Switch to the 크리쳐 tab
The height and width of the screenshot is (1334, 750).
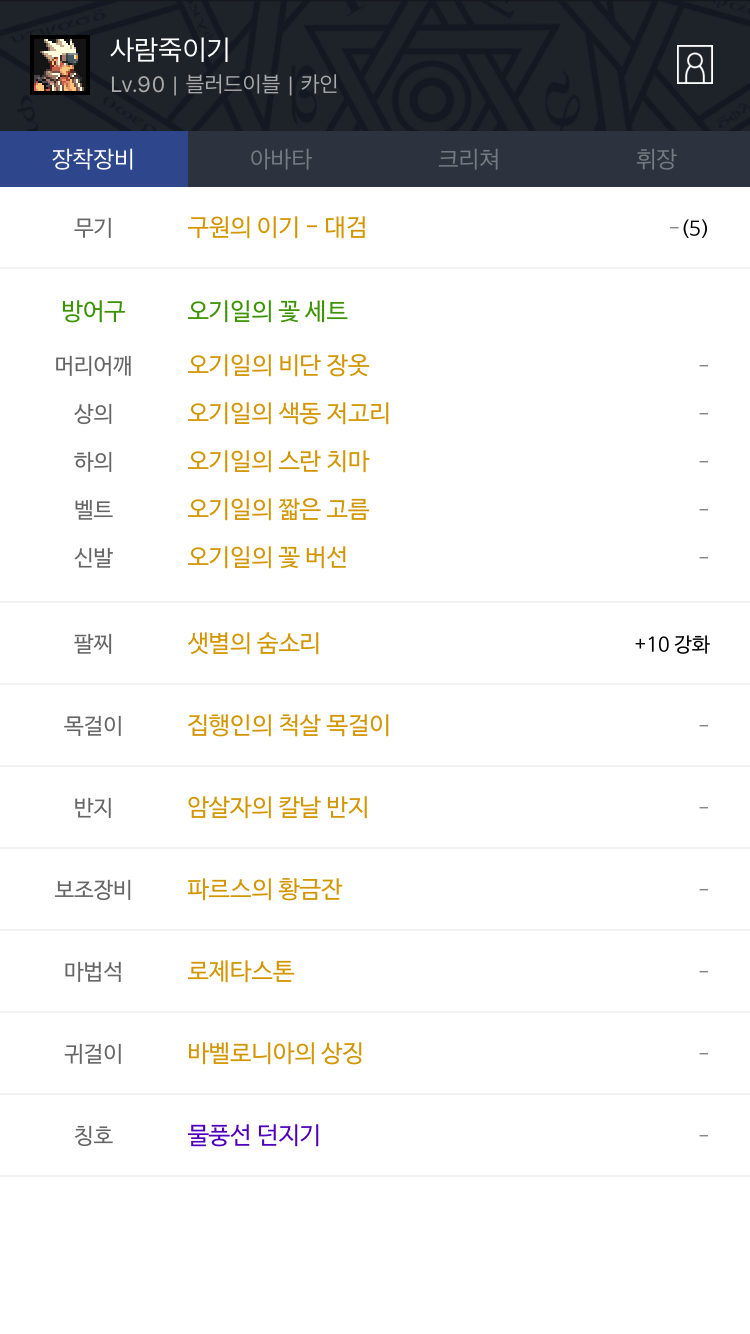[468, 159]
